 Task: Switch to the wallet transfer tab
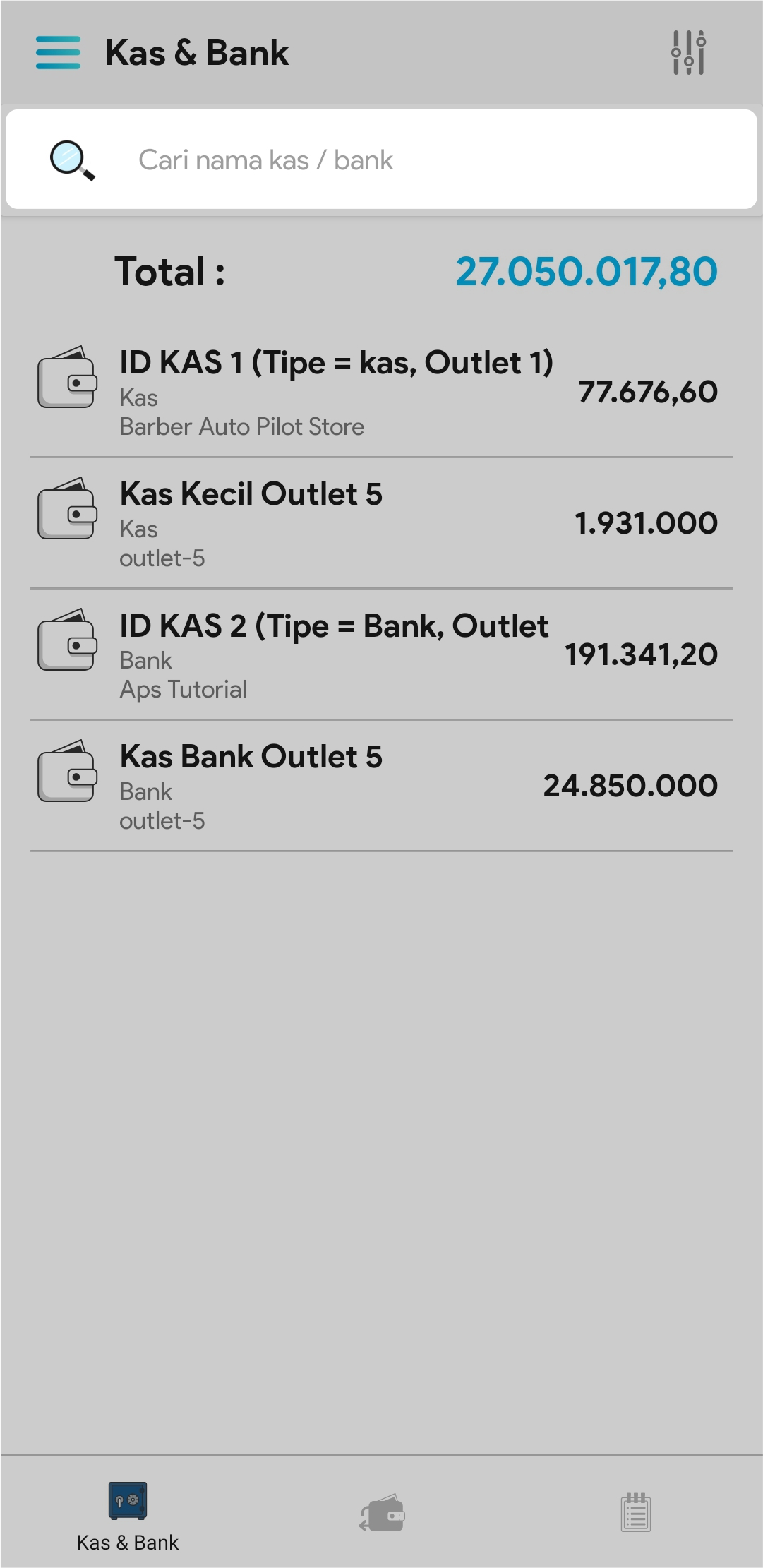pos(382,1513)
